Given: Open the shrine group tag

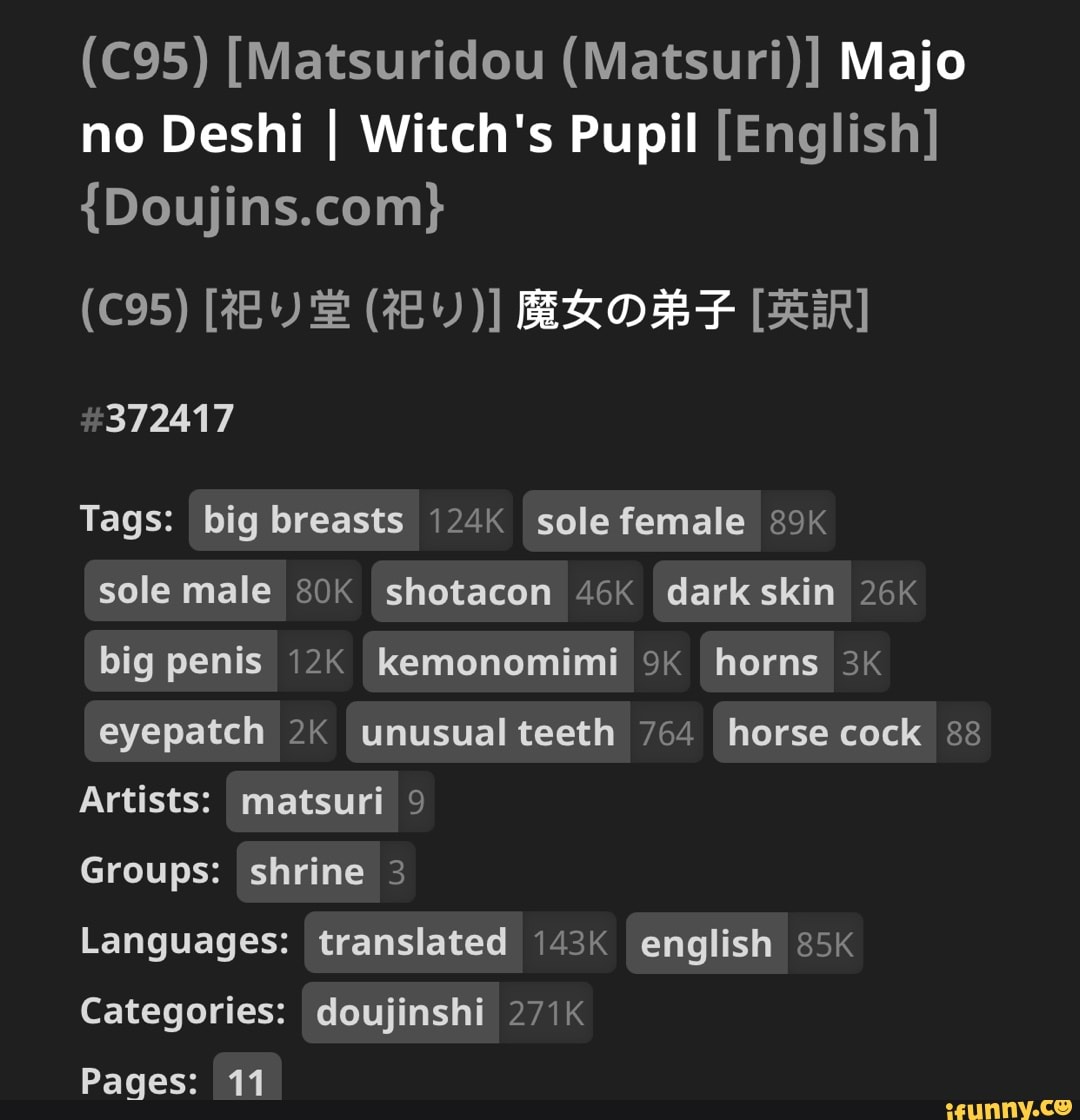Looking at the screenshot, I should pyautogui.click(x=307, y=872).
